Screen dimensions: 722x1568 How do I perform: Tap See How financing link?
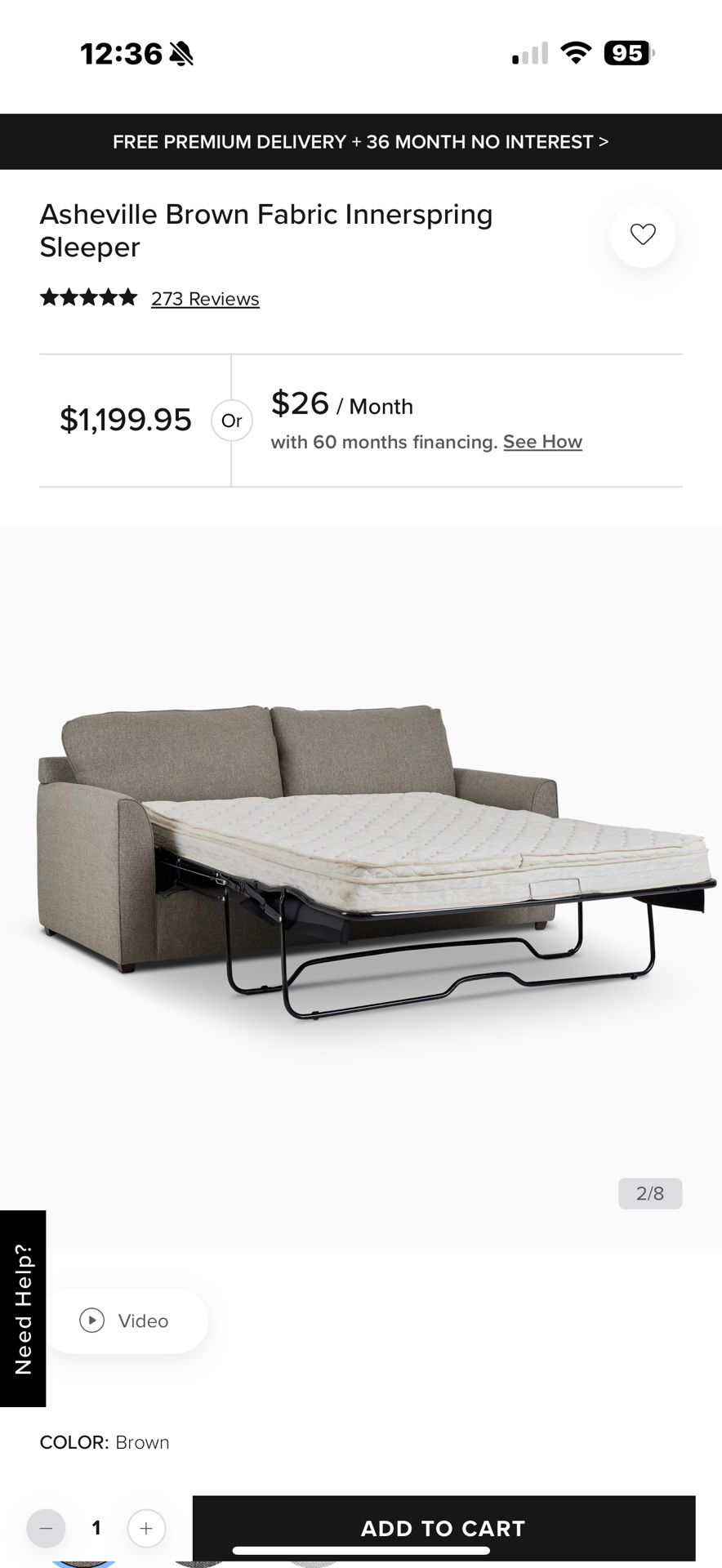(542, 442)
